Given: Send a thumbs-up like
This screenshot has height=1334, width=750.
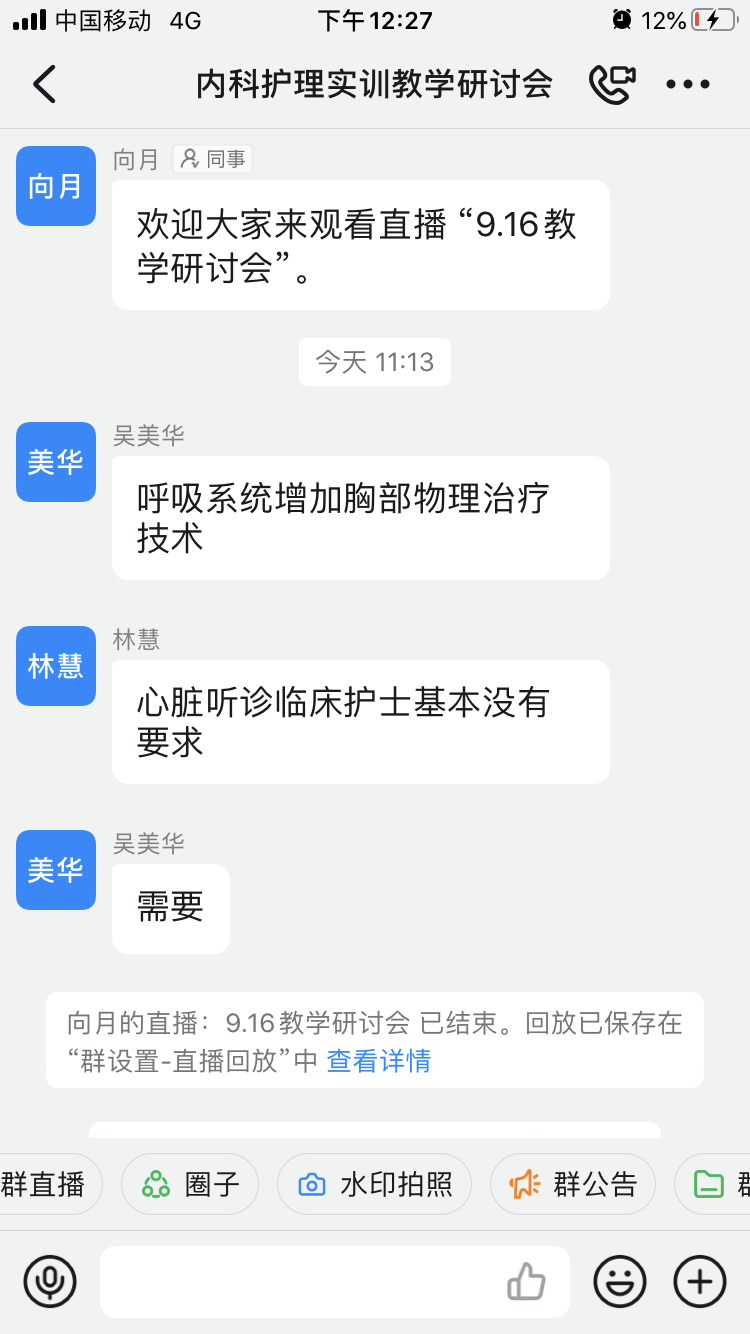Looking at the screenshot, I should pyautogui.click(x=526, y=1281).
